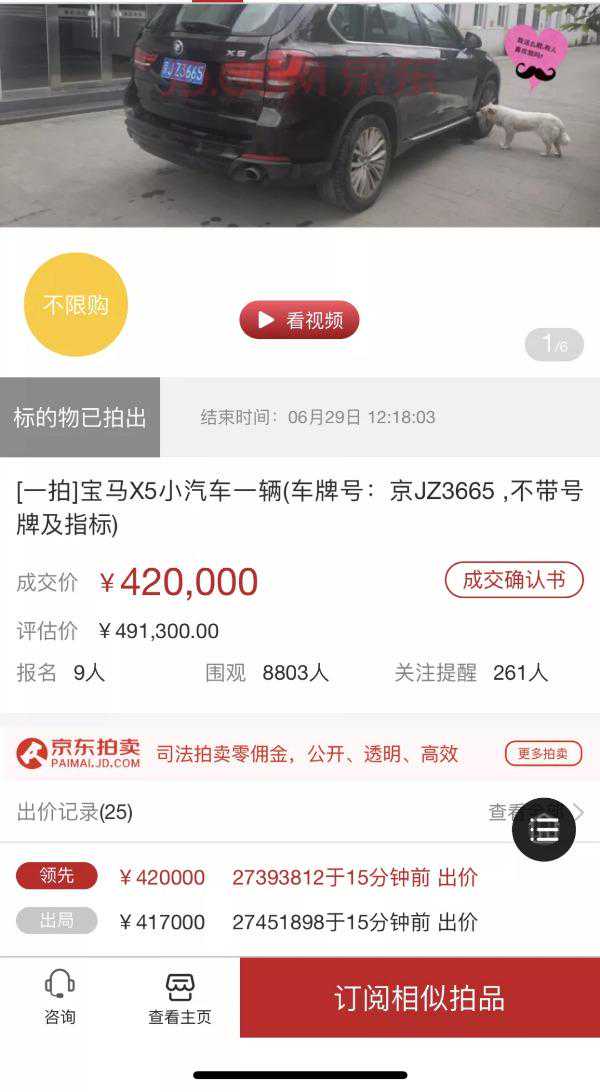The width and height of the screenshot is (600, 1092).
Task: Go to 查看主页 shop homepage
Action: pyautogui.click(x=180, y=997)
